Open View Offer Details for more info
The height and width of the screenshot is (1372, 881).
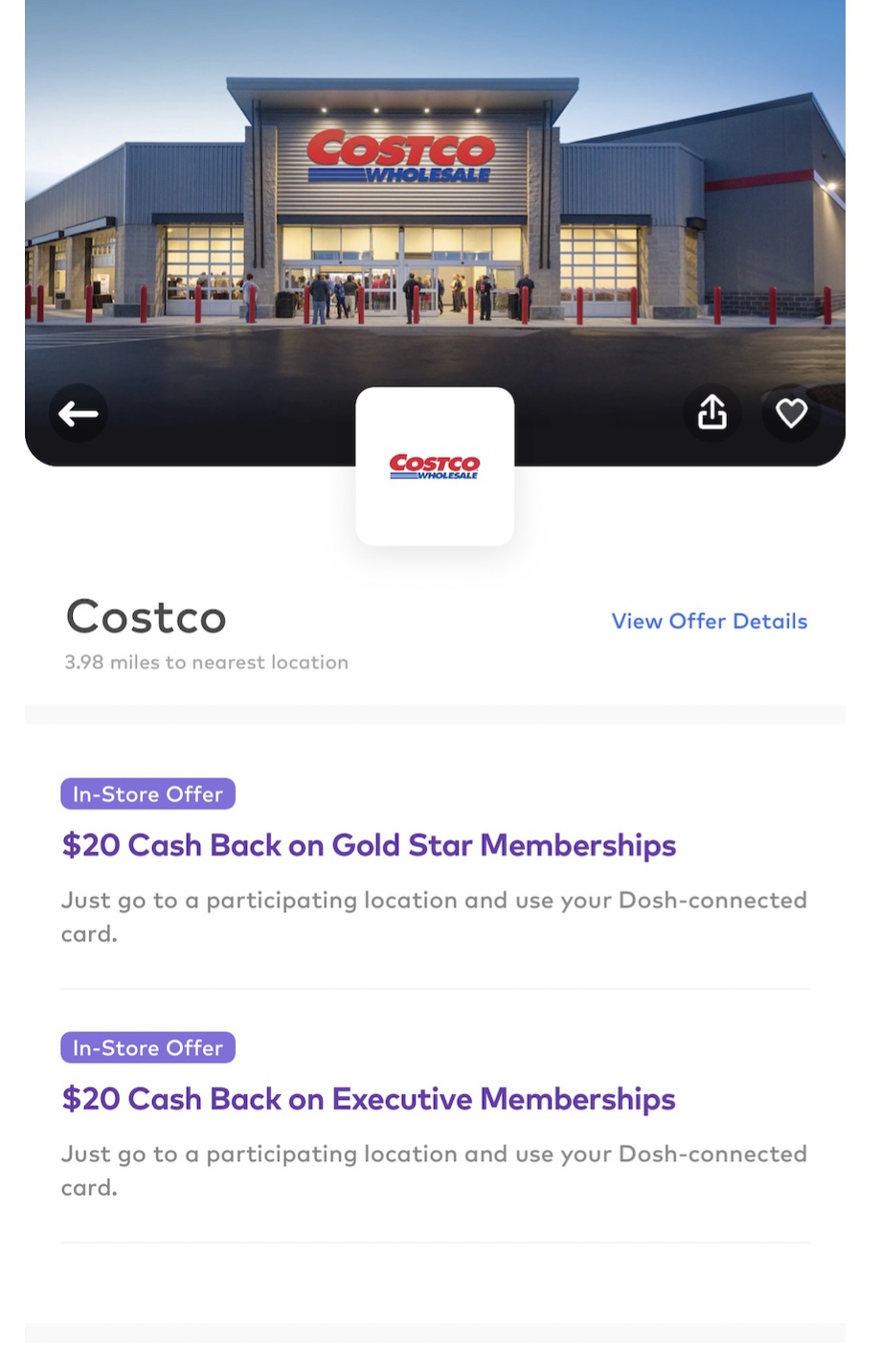(x=709, y=621)
